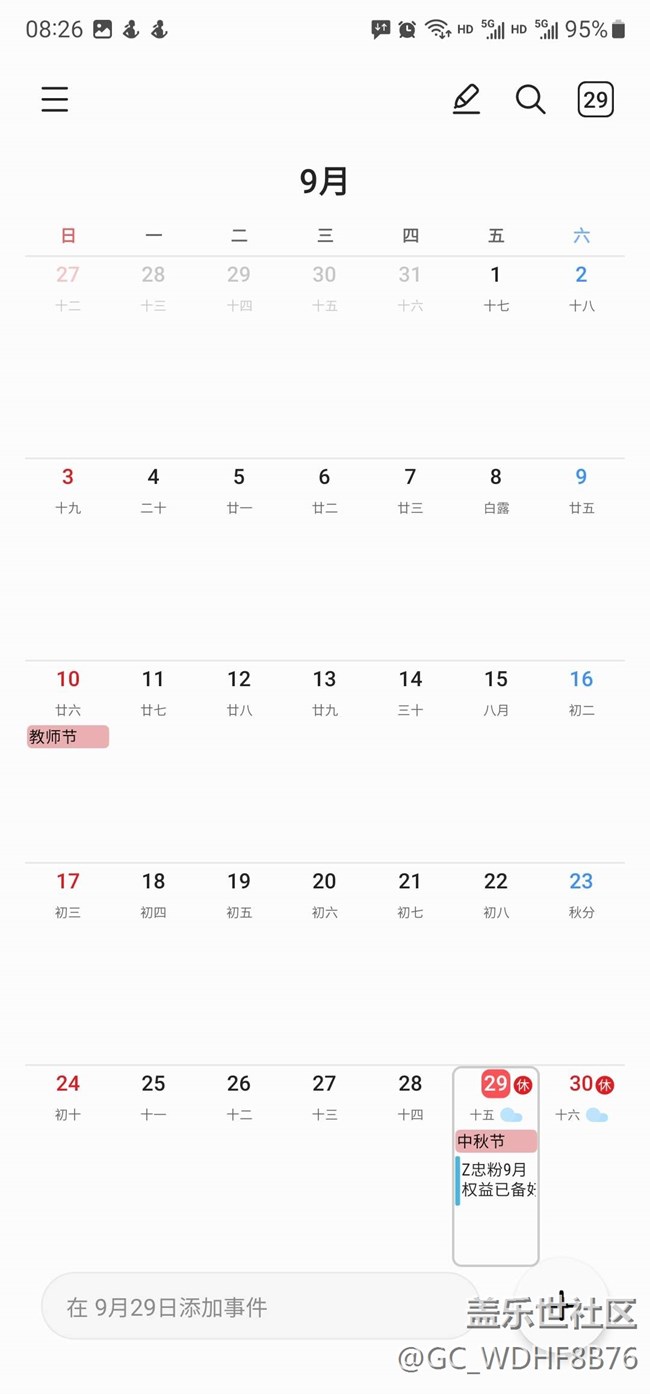Open calendar search
650x1394 pixels.
pyautogui.click(x=530, y=99)
